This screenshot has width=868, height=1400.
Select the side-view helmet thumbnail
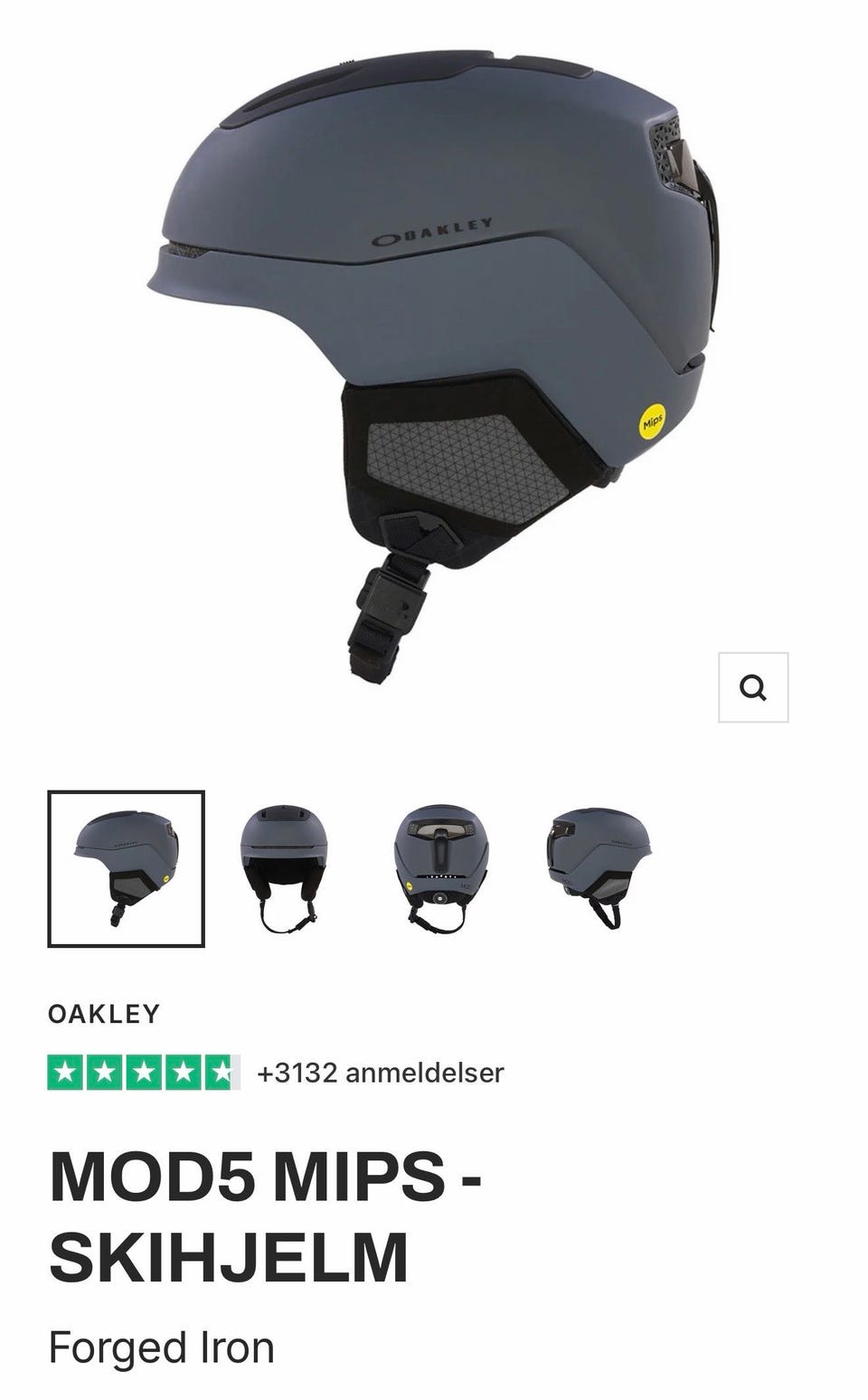127,868
